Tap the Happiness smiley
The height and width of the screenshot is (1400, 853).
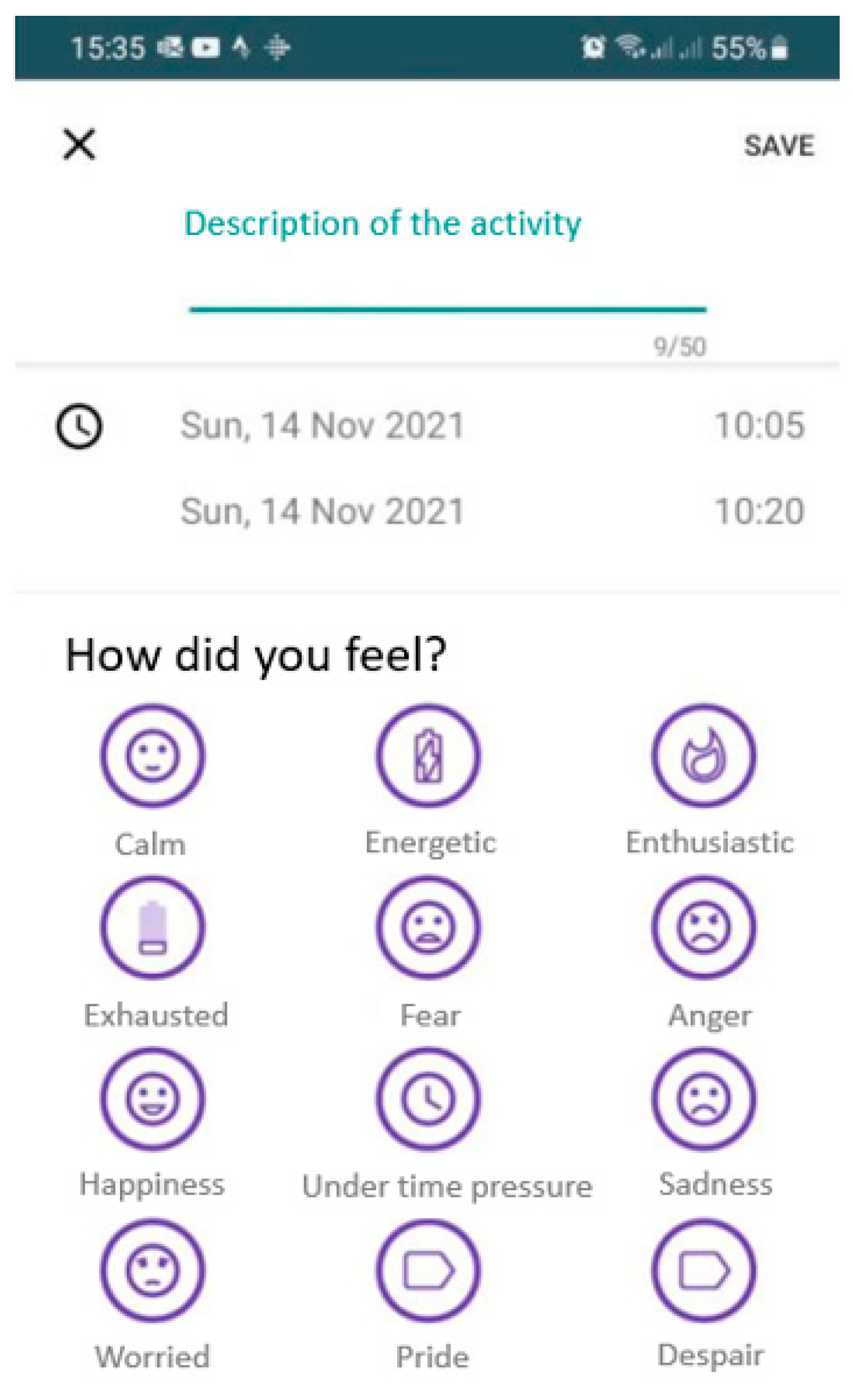pyautogui.click(x=152, y=1099)
